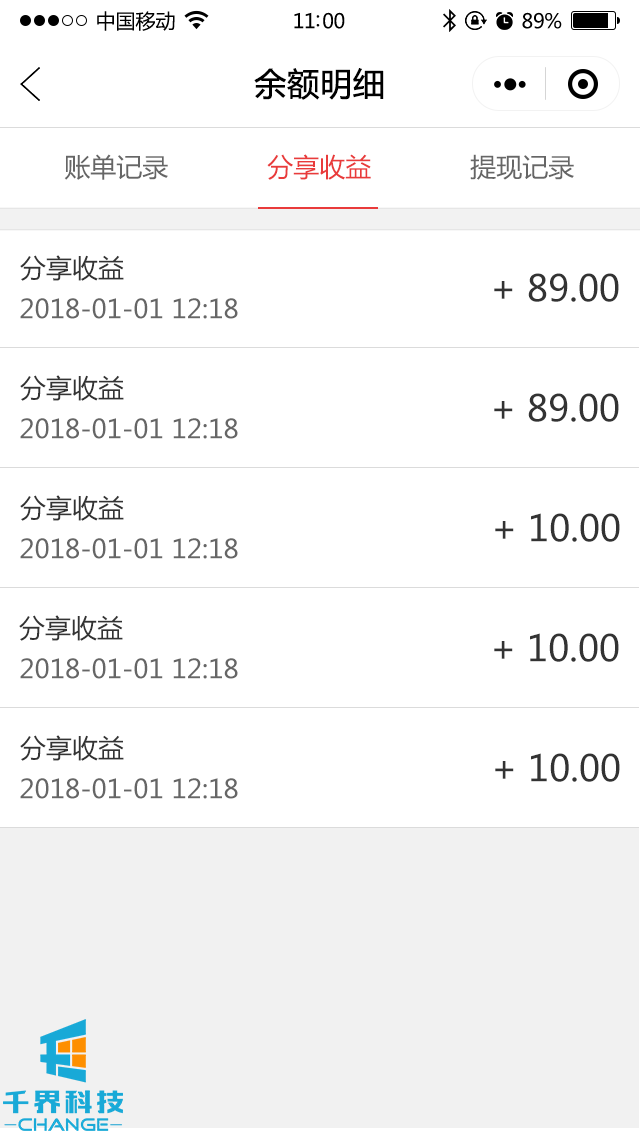Image resolution: width=640 pixels, height=1135 pixels.
Task: Close the mini-program with the circle button
Action: click(582, 85)
